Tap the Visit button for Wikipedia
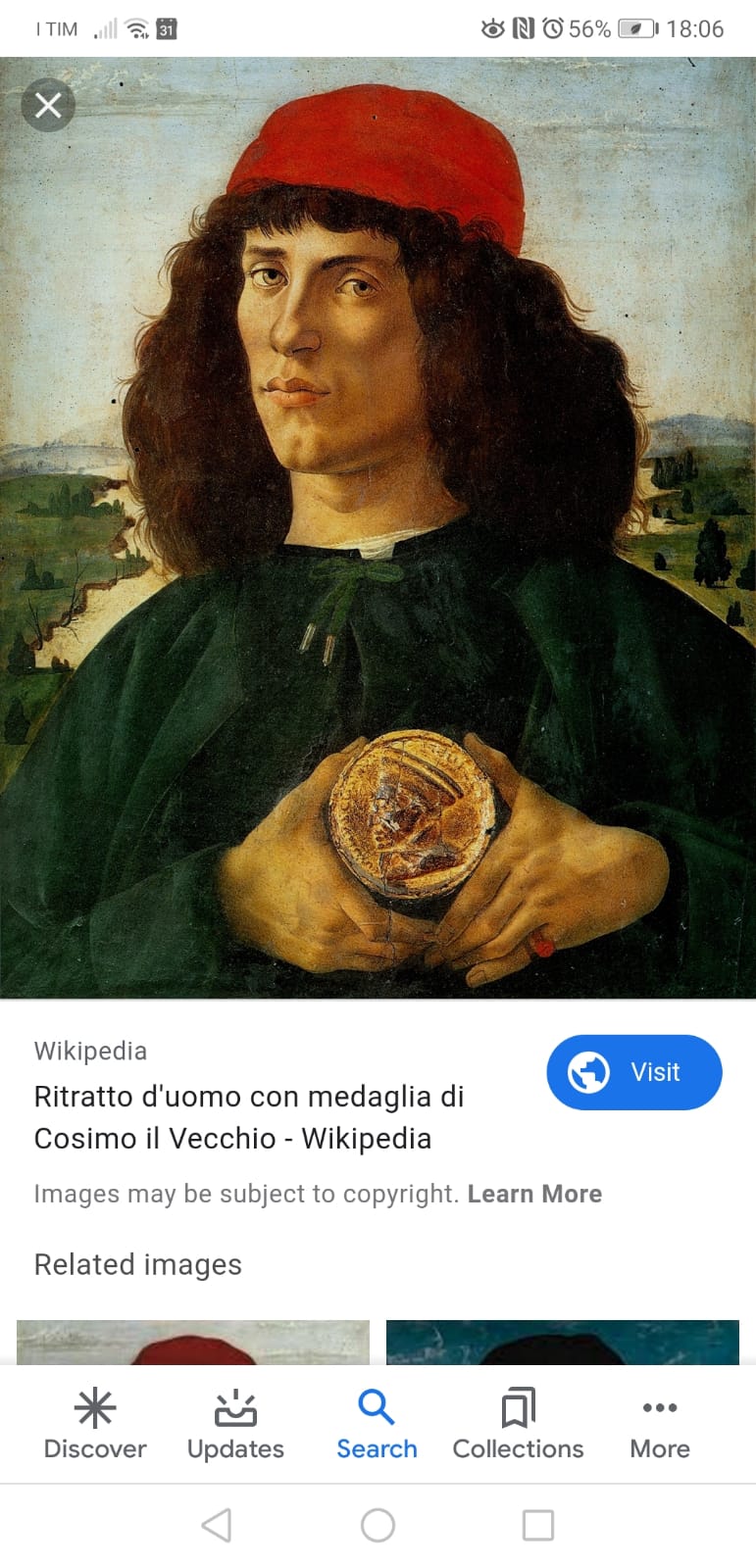Image resolution: width=756 pixels, height=1568 pixels. coord(633,1072)
